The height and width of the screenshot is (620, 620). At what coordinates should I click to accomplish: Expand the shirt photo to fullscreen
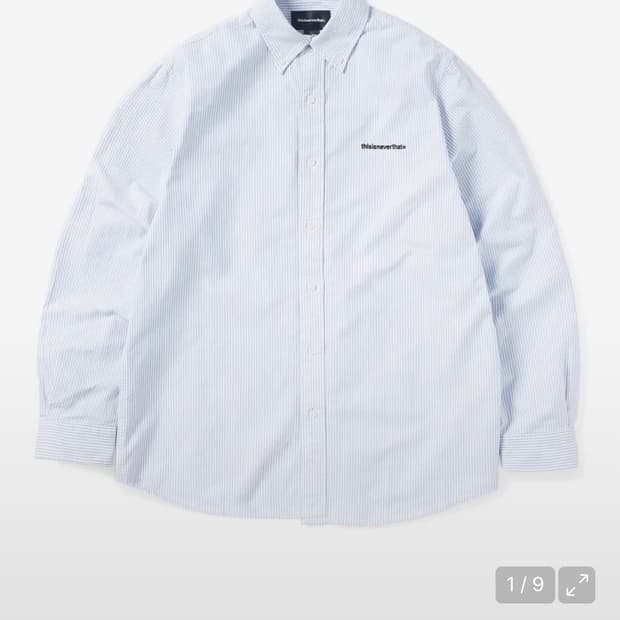tap(577, 585)
